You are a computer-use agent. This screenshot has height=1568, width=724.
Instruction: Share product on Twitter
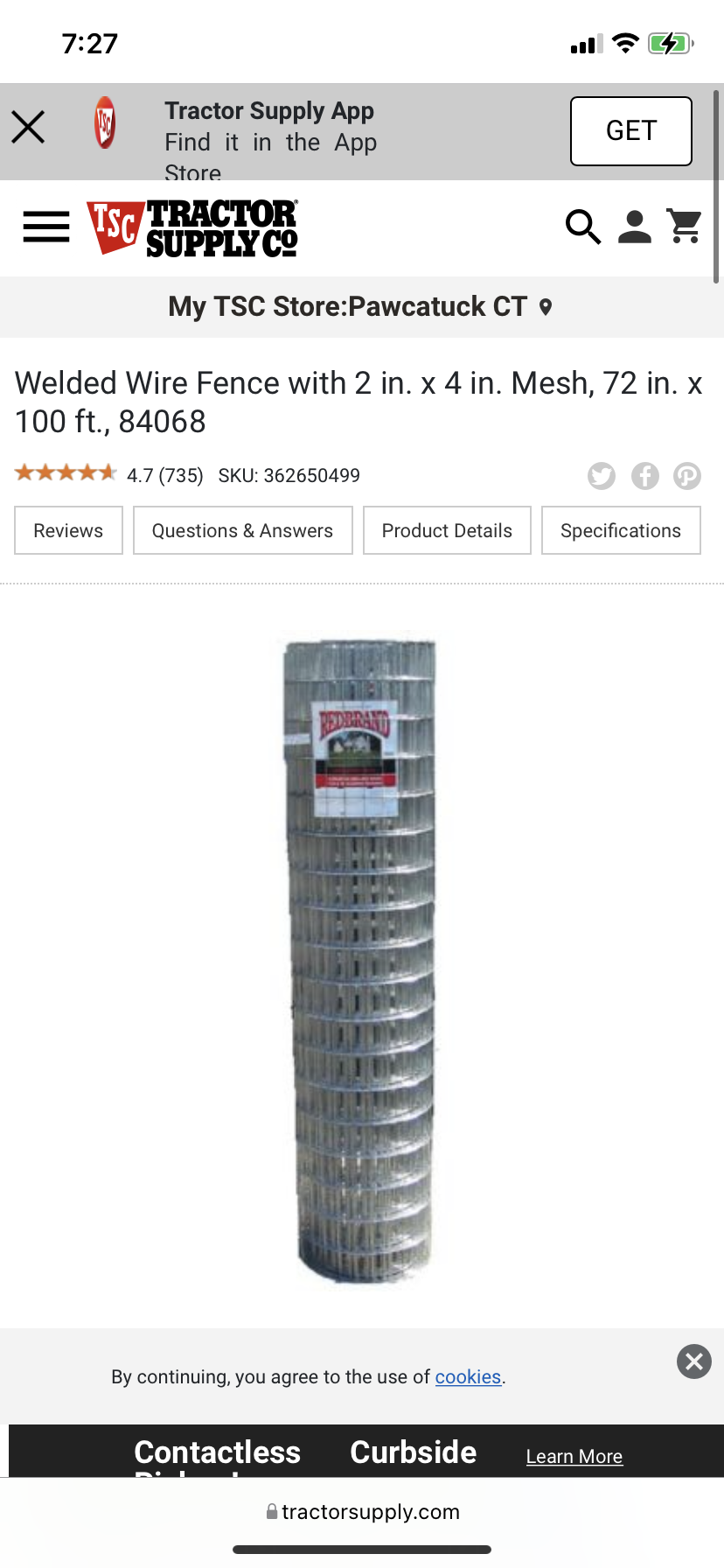click(602, 476)
